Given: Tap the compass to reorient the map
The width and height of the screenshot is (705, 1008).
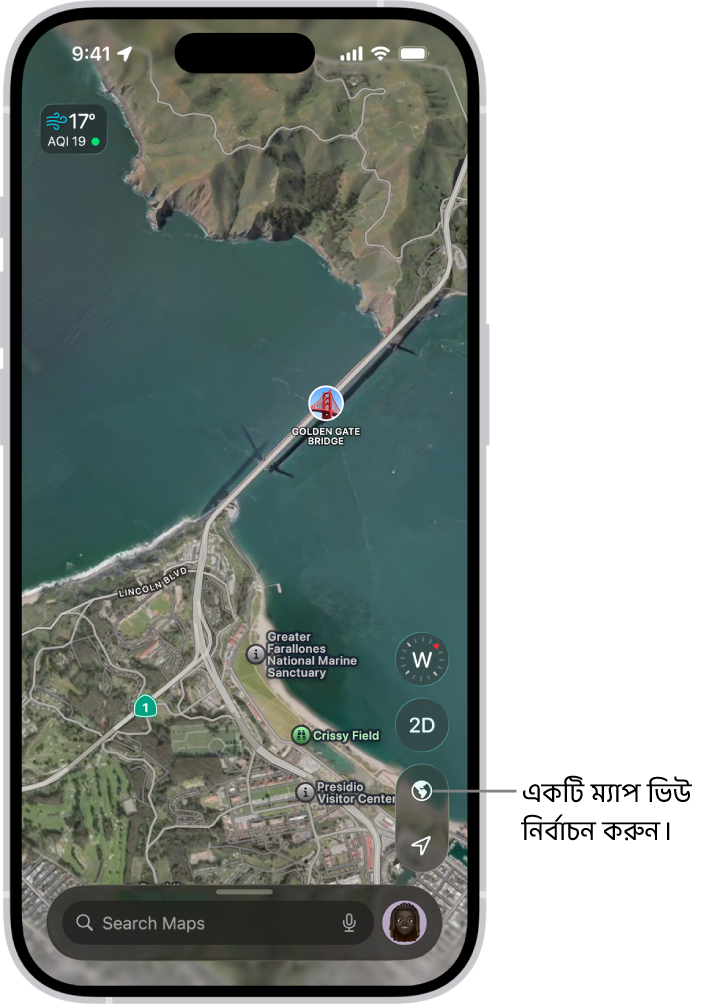Looking at the screenshot, I should tap(422, 659).
